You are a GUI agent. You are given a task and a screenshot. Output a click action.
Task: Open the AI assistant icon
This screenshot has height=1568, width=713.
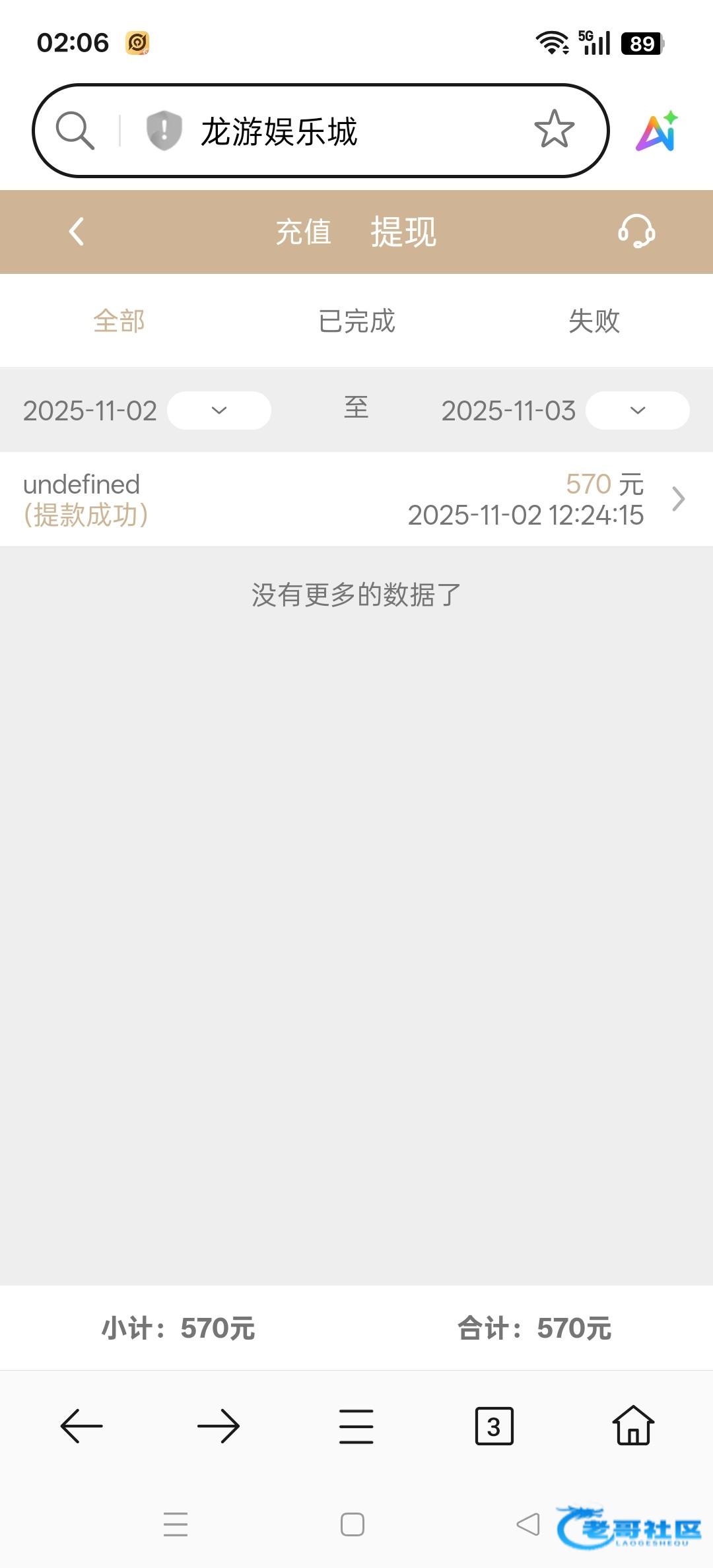[x=657, y=131]
